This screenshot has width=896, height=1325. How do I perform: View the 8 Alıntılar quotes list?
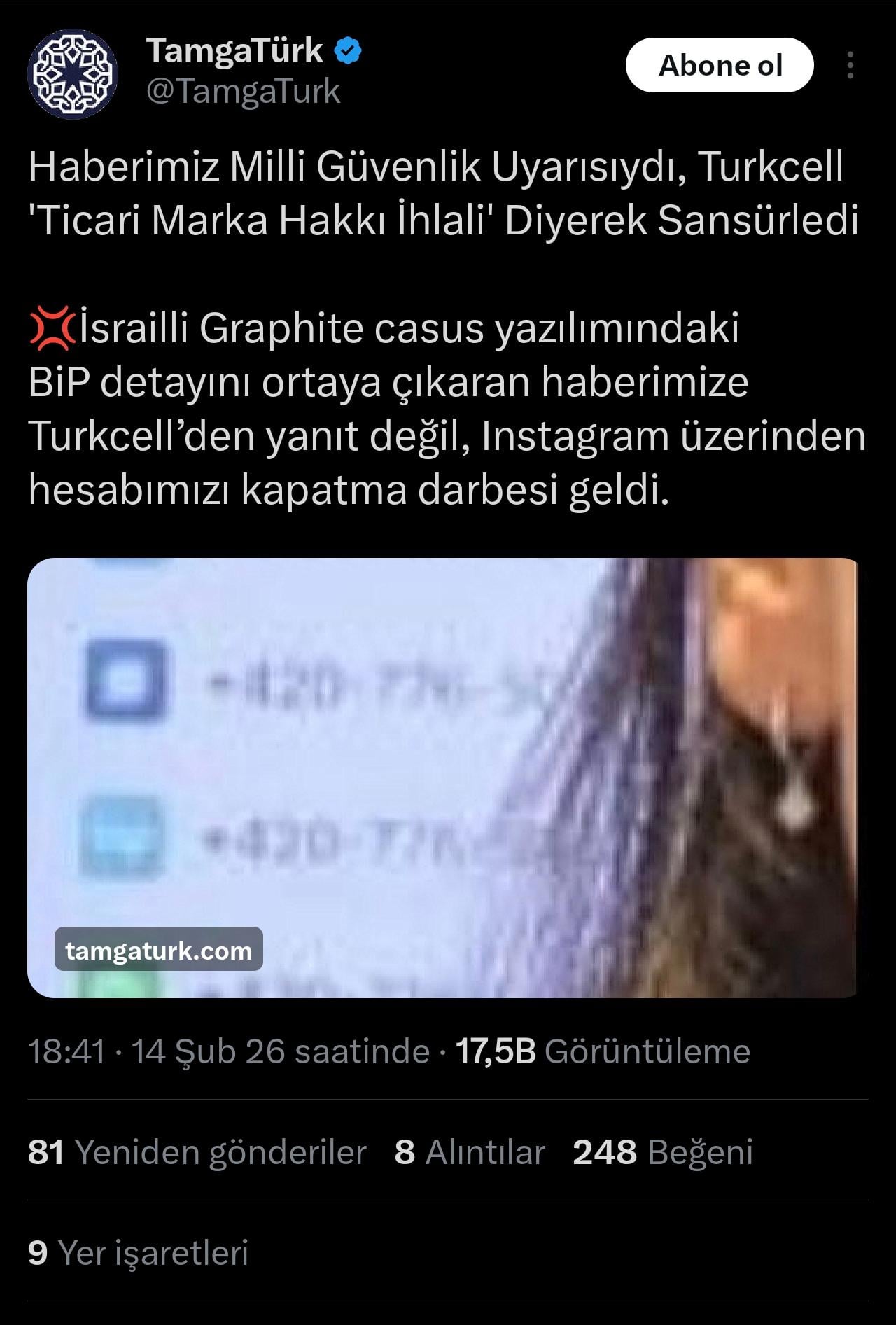pyautogui.click(x=470, y=1152)
